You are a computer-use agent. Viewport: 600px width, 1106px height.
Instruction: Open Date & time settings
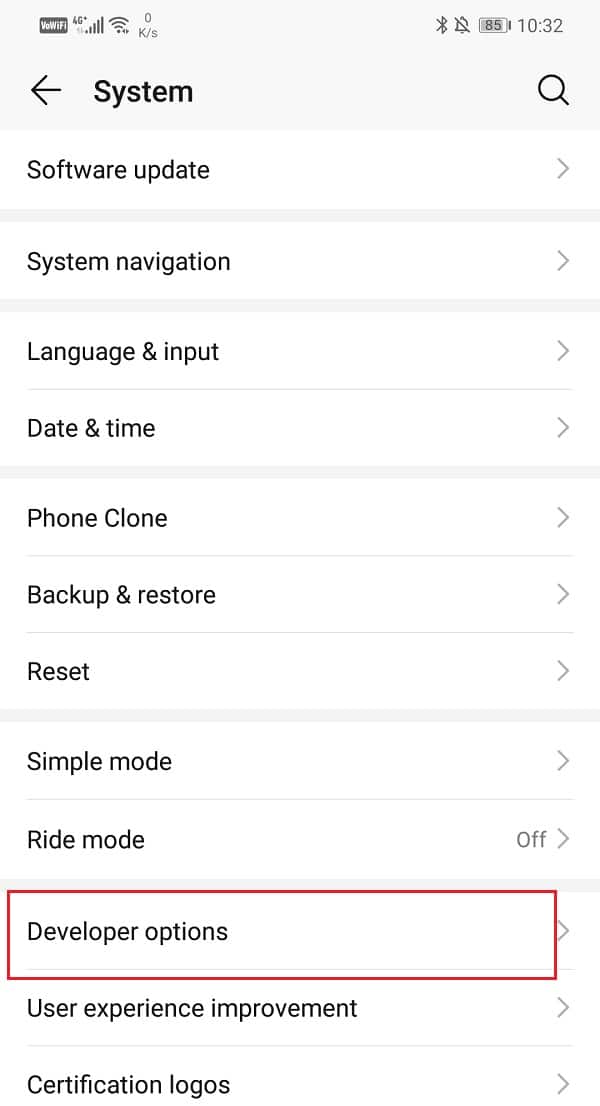(300, 428)
